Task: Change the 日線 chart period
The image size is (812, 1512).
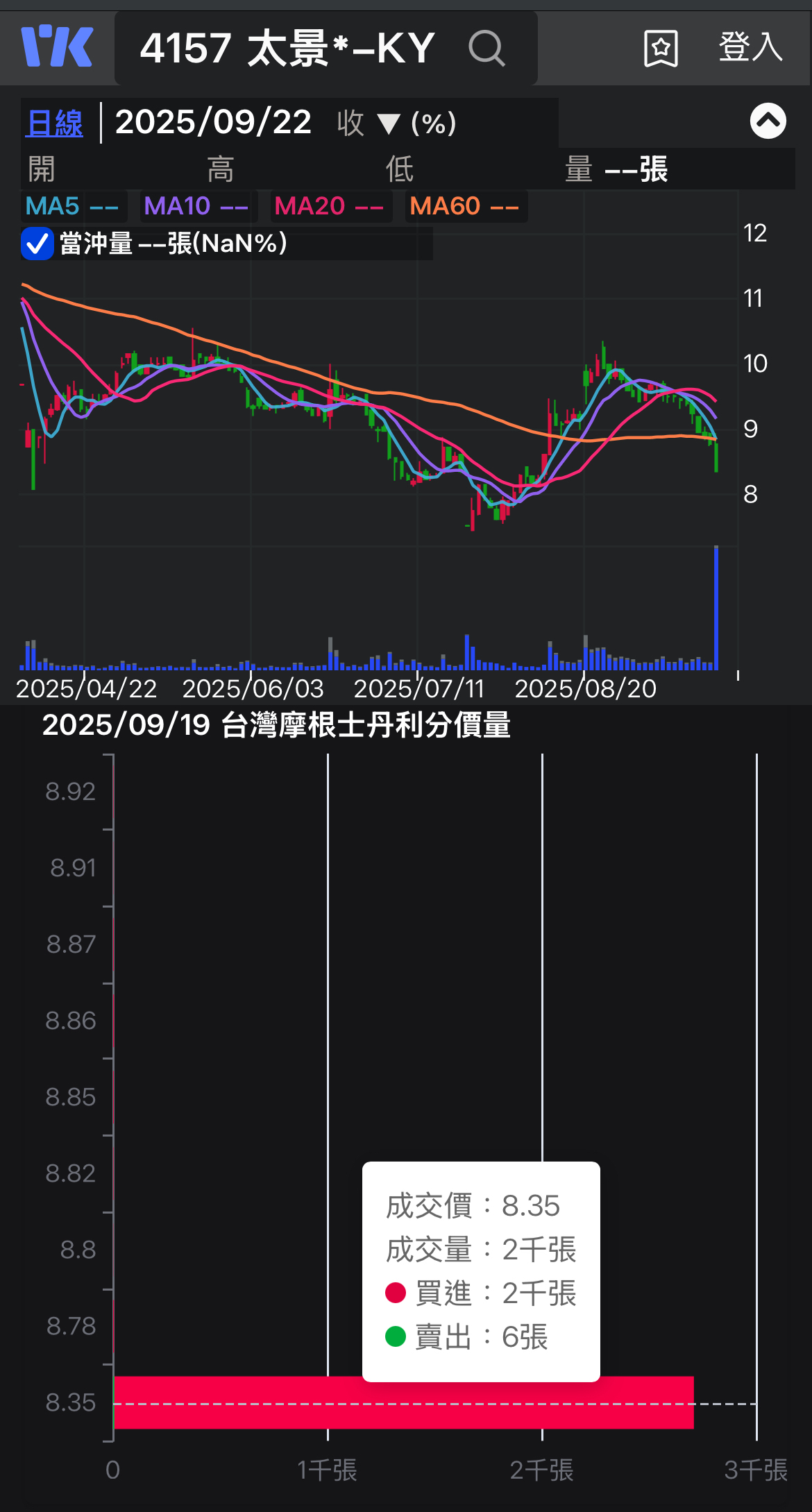Action: [x=55, y=124]
